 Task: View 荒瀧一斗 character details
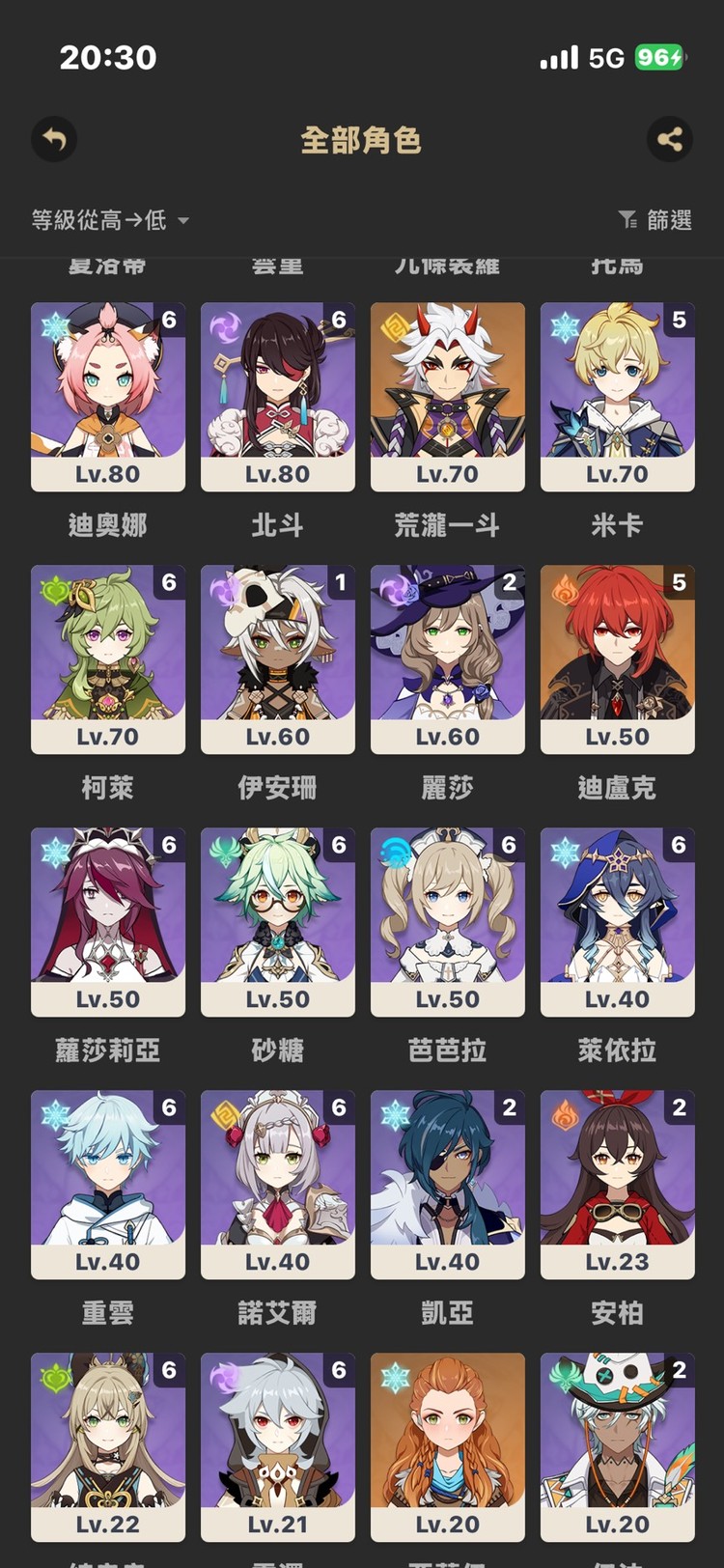[448, 397]
